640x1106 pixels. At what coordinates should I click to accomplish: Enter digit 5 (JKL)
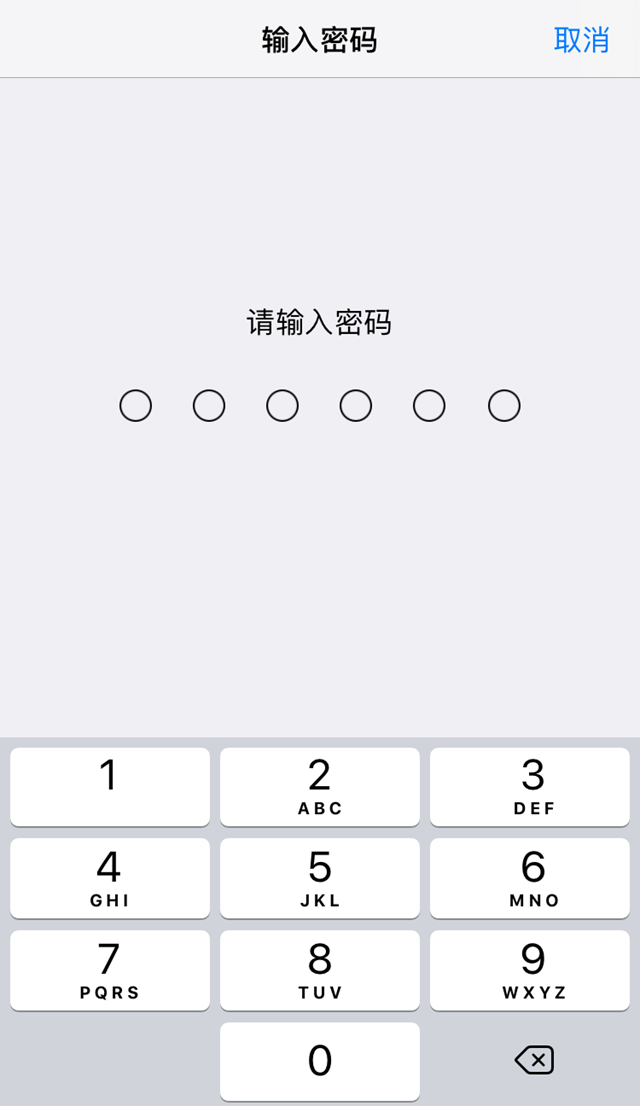click(320, 877)
